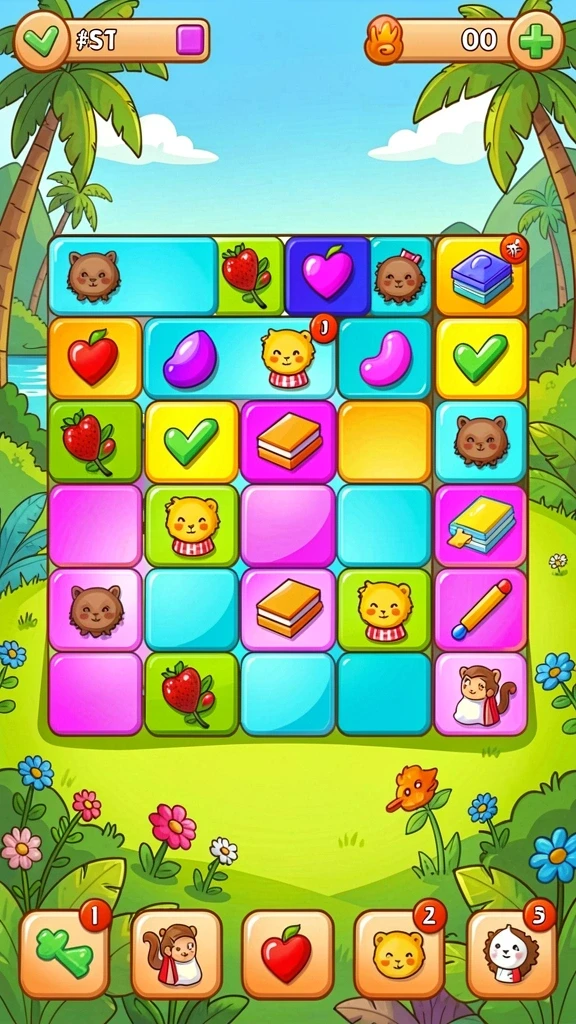Tap the green checkmark button in top bar
Screen dimensions: 576x1024
tap(41, 40)
